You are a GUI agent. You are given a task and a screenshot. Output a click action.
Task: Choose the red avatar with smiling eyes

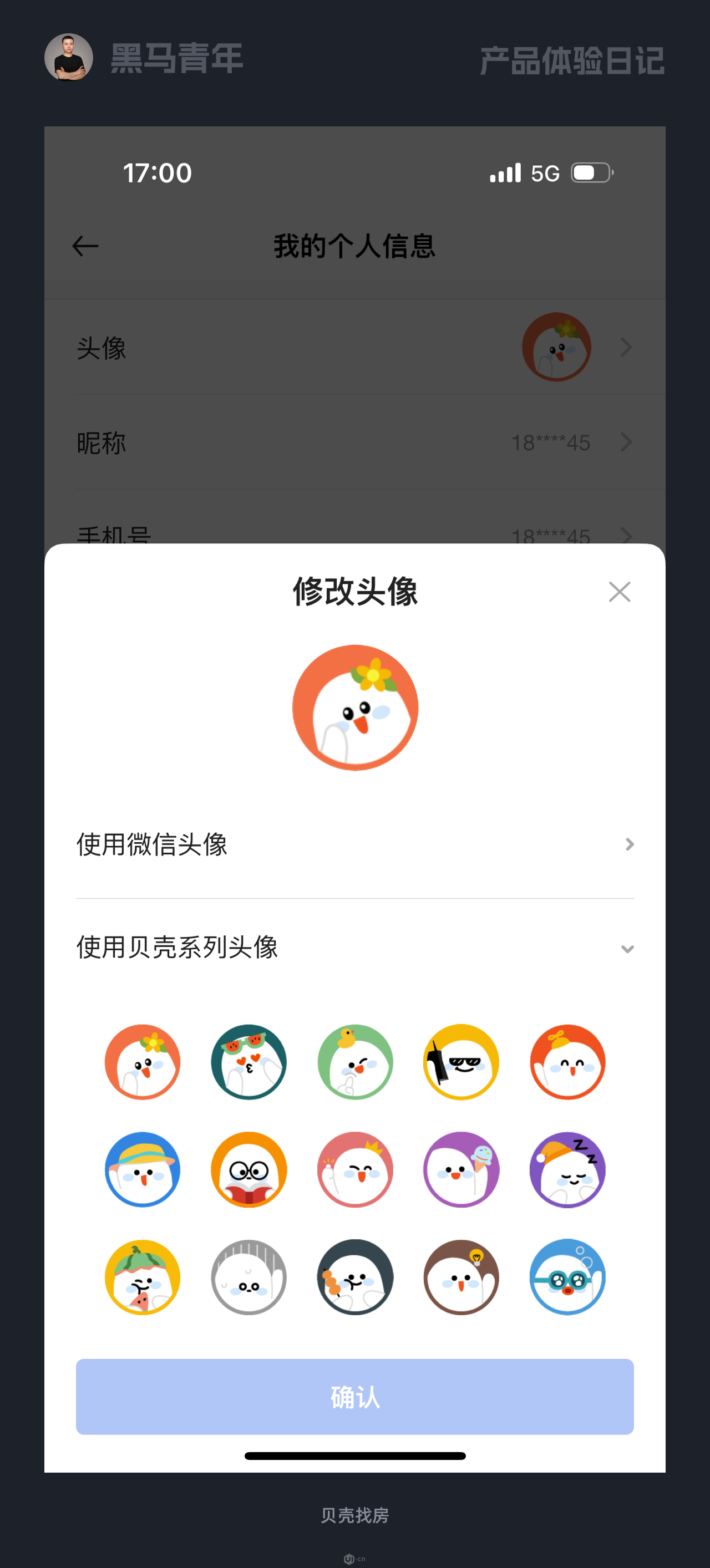point(567,1062)
